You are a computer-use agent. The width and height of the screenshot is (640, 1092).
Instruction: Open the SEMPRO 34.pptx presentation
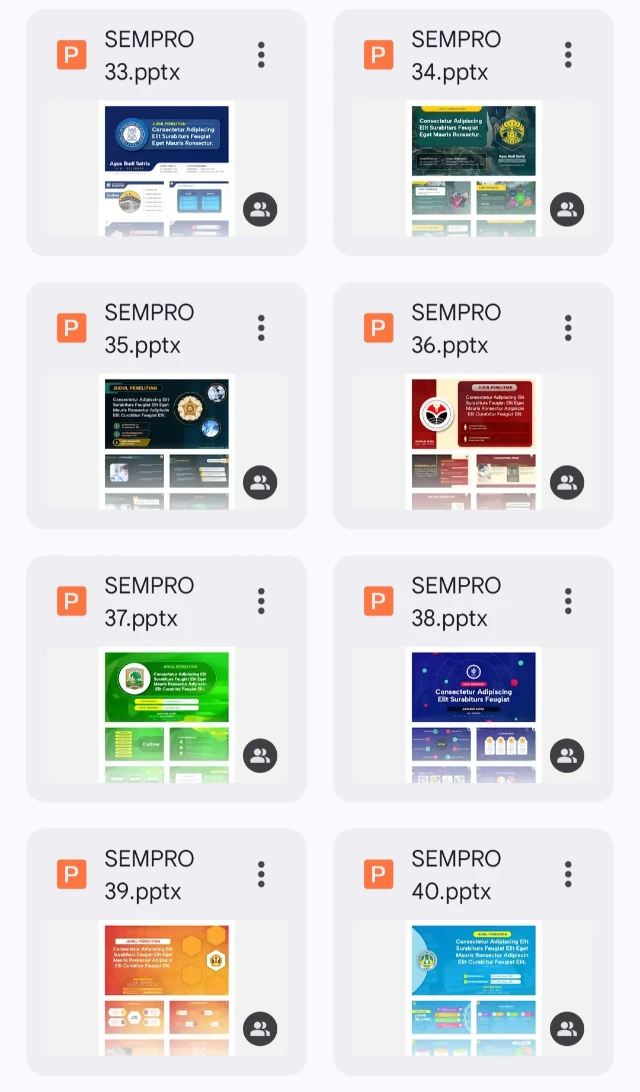474,167
